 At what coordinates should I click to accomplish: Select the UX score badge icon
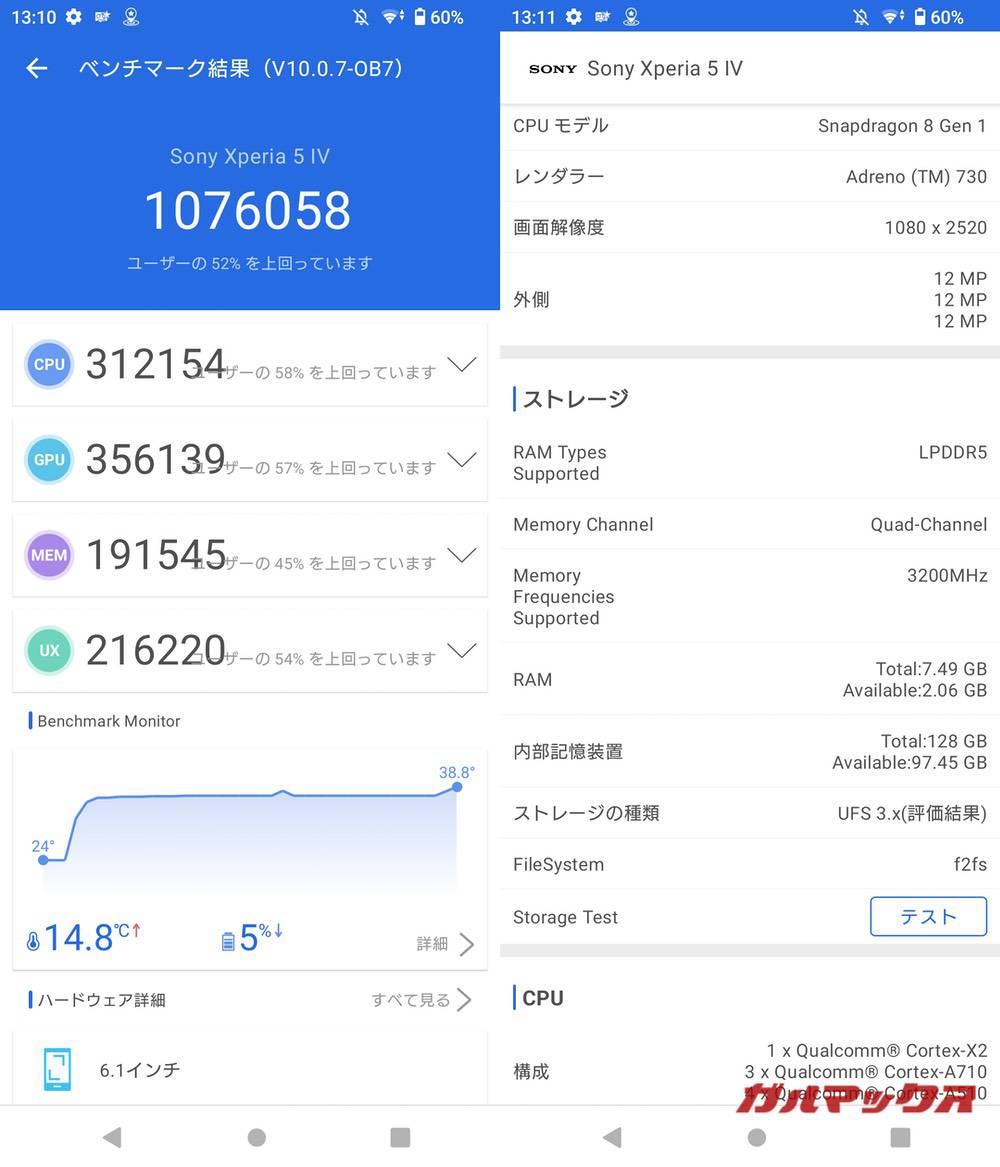[x=49, y=650]
